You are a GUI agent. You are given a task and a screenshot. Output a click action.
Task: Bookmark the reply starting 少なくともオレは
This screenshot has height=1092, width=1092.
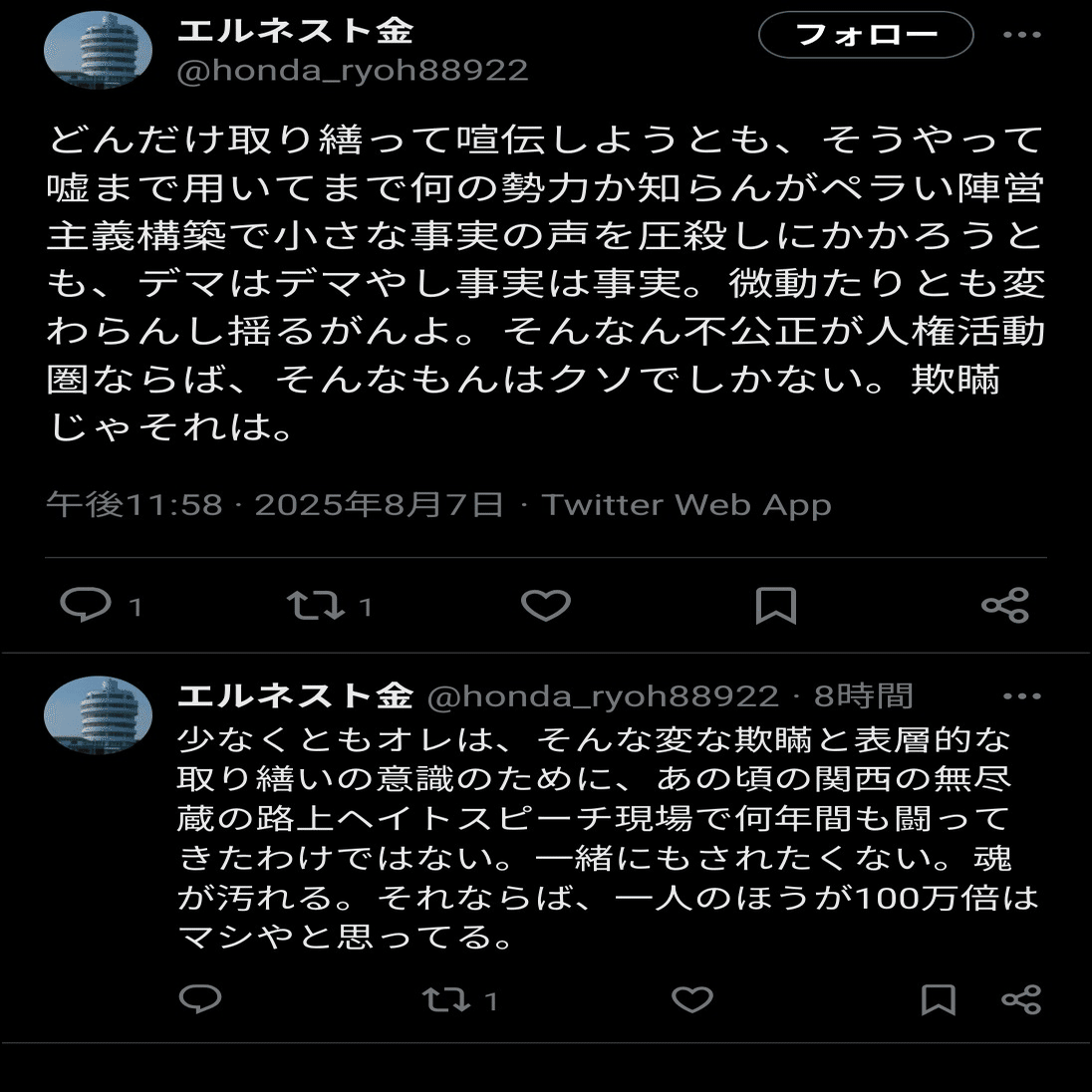coord(938,998)
